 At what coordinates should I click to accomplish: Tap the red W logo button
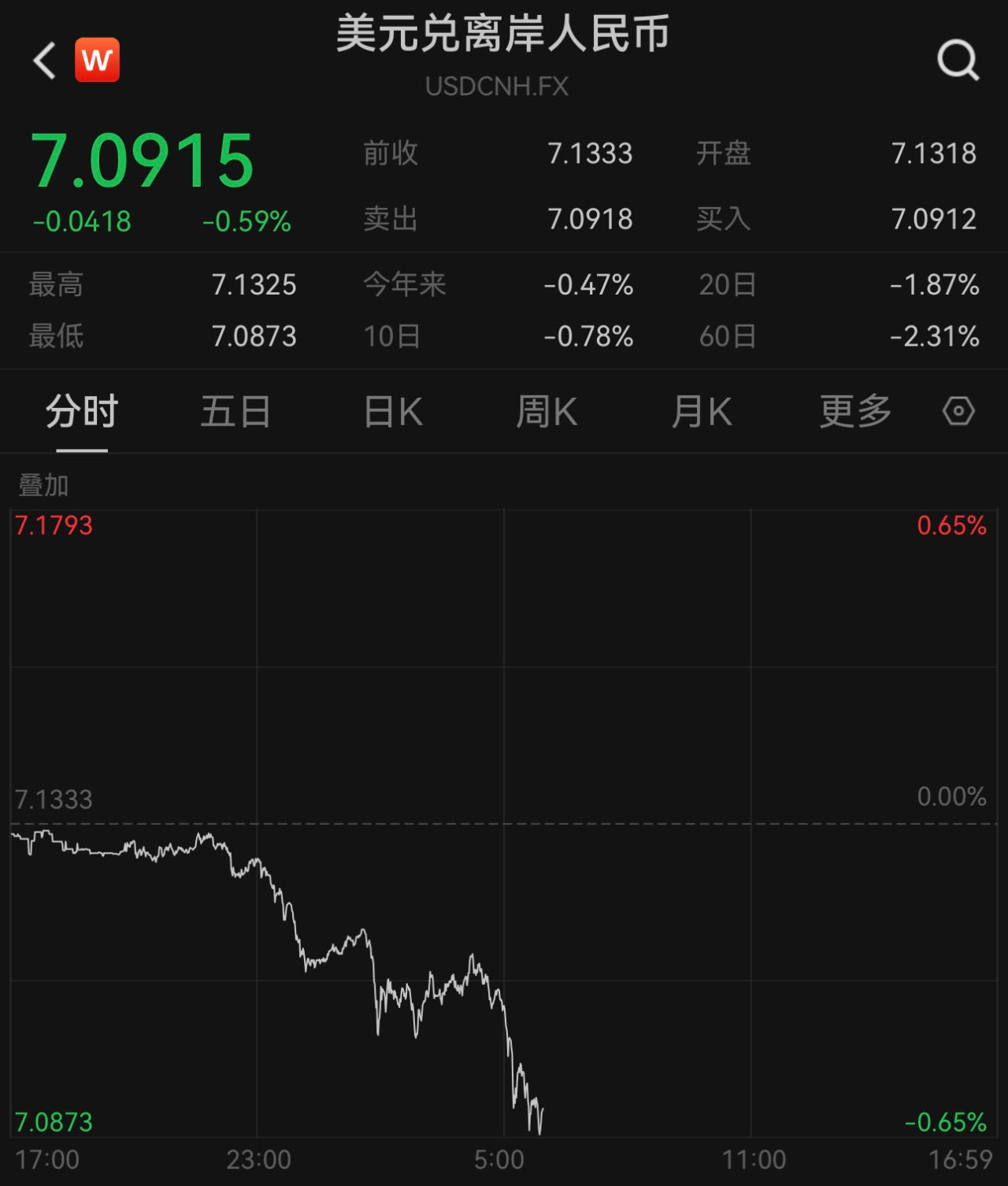(x=97, y=60)
